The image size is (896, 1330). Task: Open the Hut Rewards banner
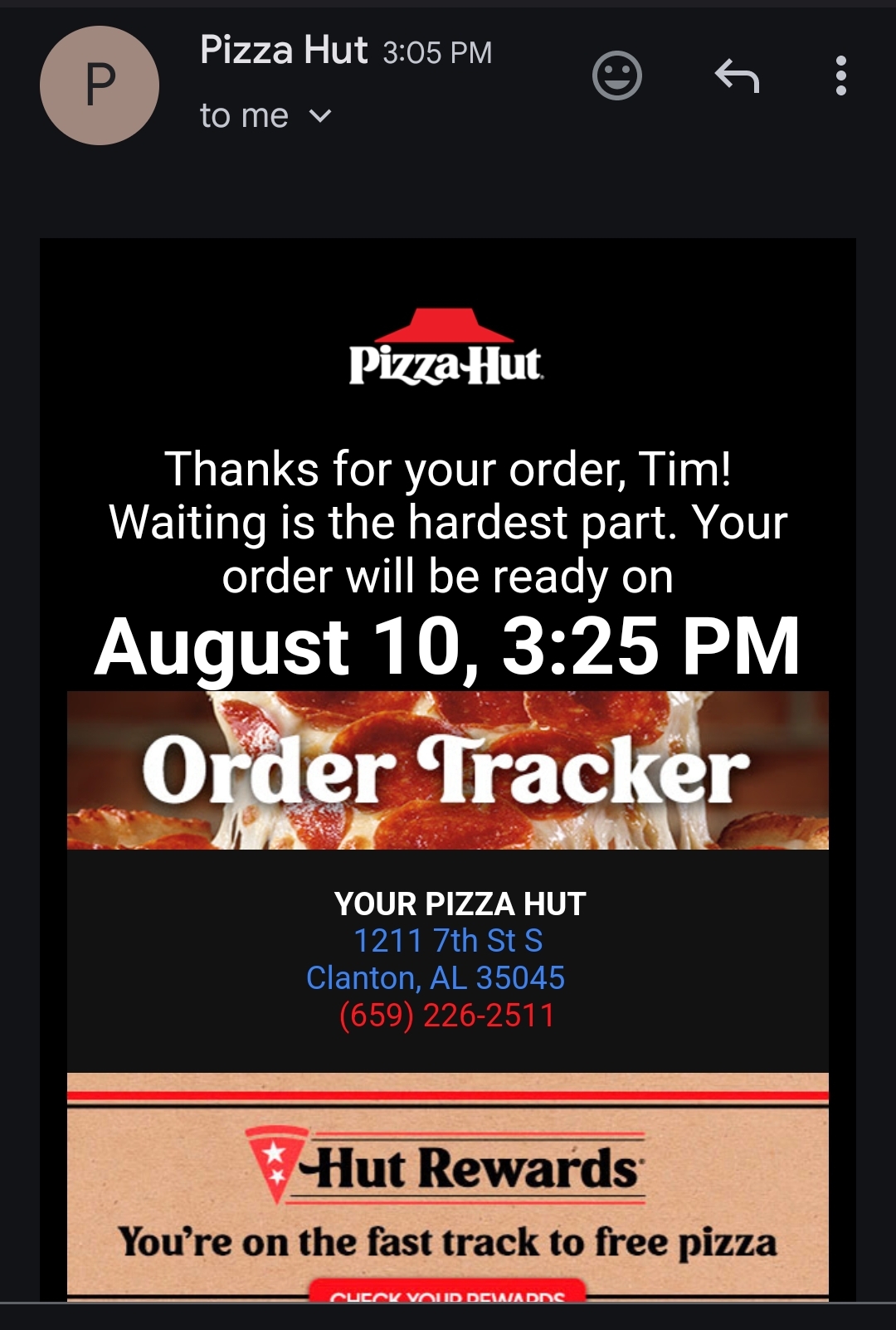(448, 1186)
